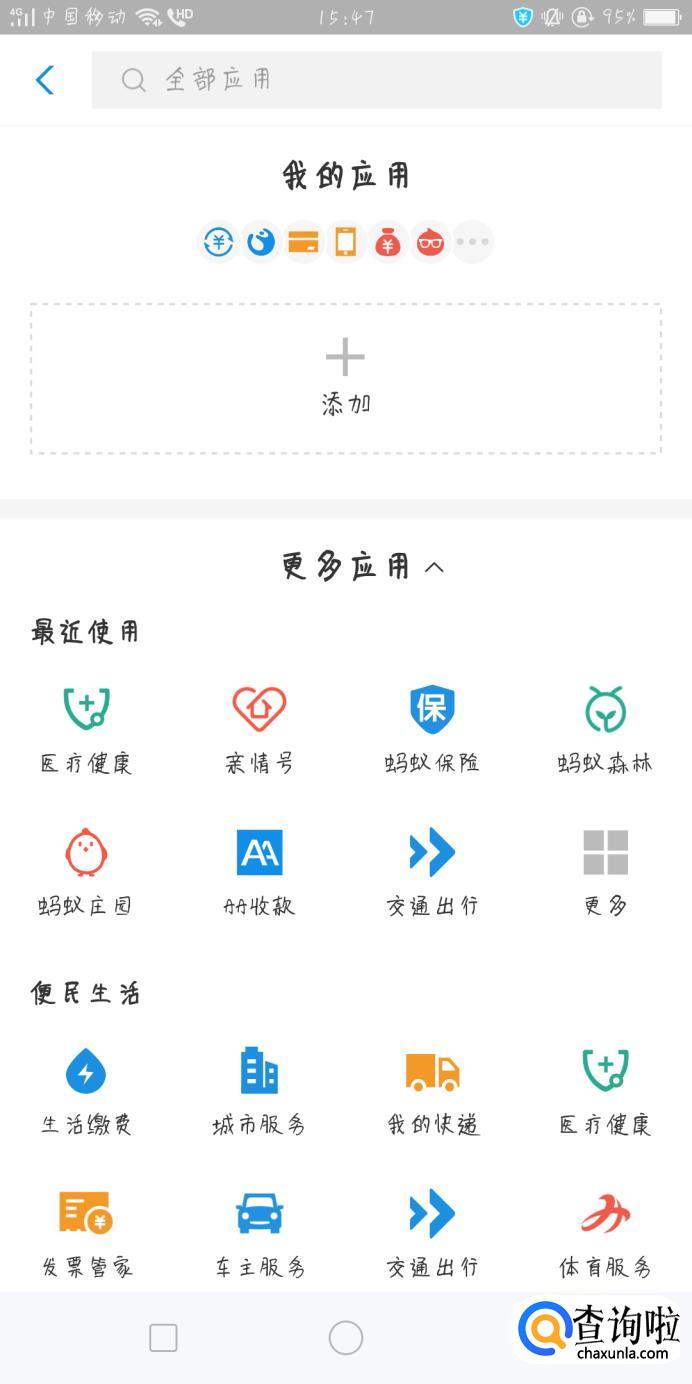The image size is (692, 1384).
Task: Open 发票管家
Action: [86, 1234]
